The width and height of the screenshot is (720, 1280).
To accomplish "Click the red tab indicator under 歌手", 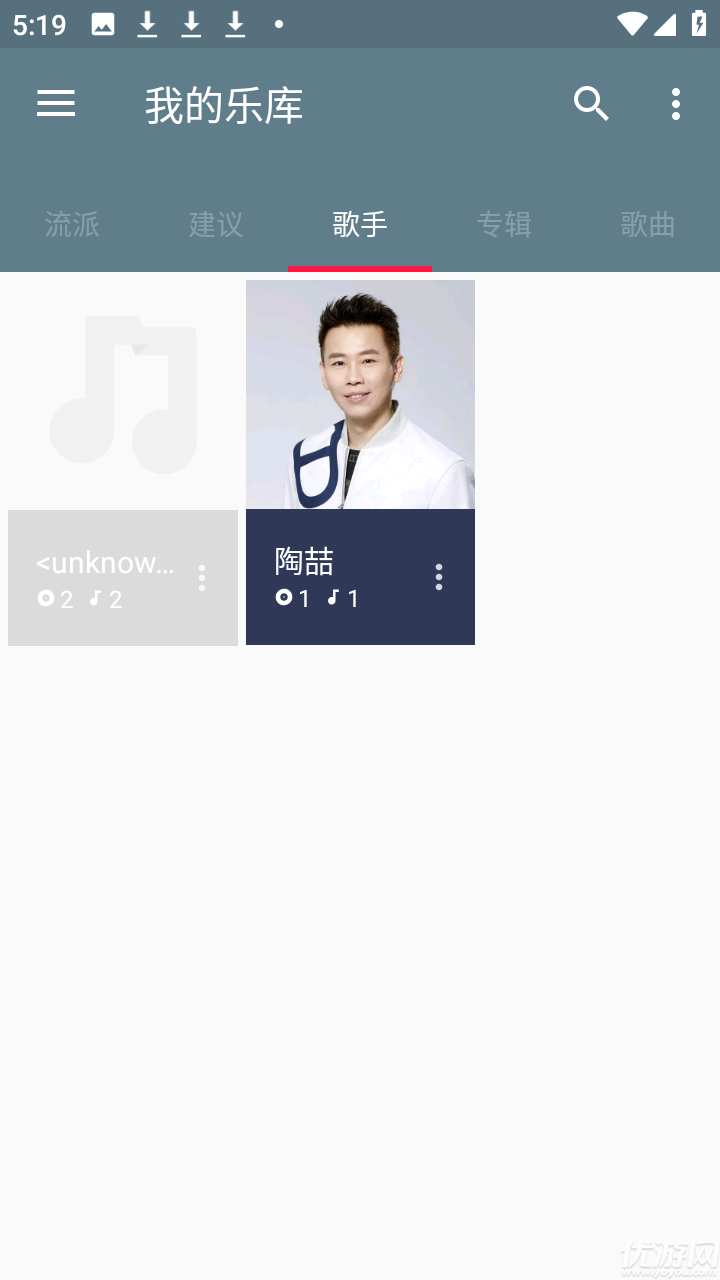I will point(360,266).
